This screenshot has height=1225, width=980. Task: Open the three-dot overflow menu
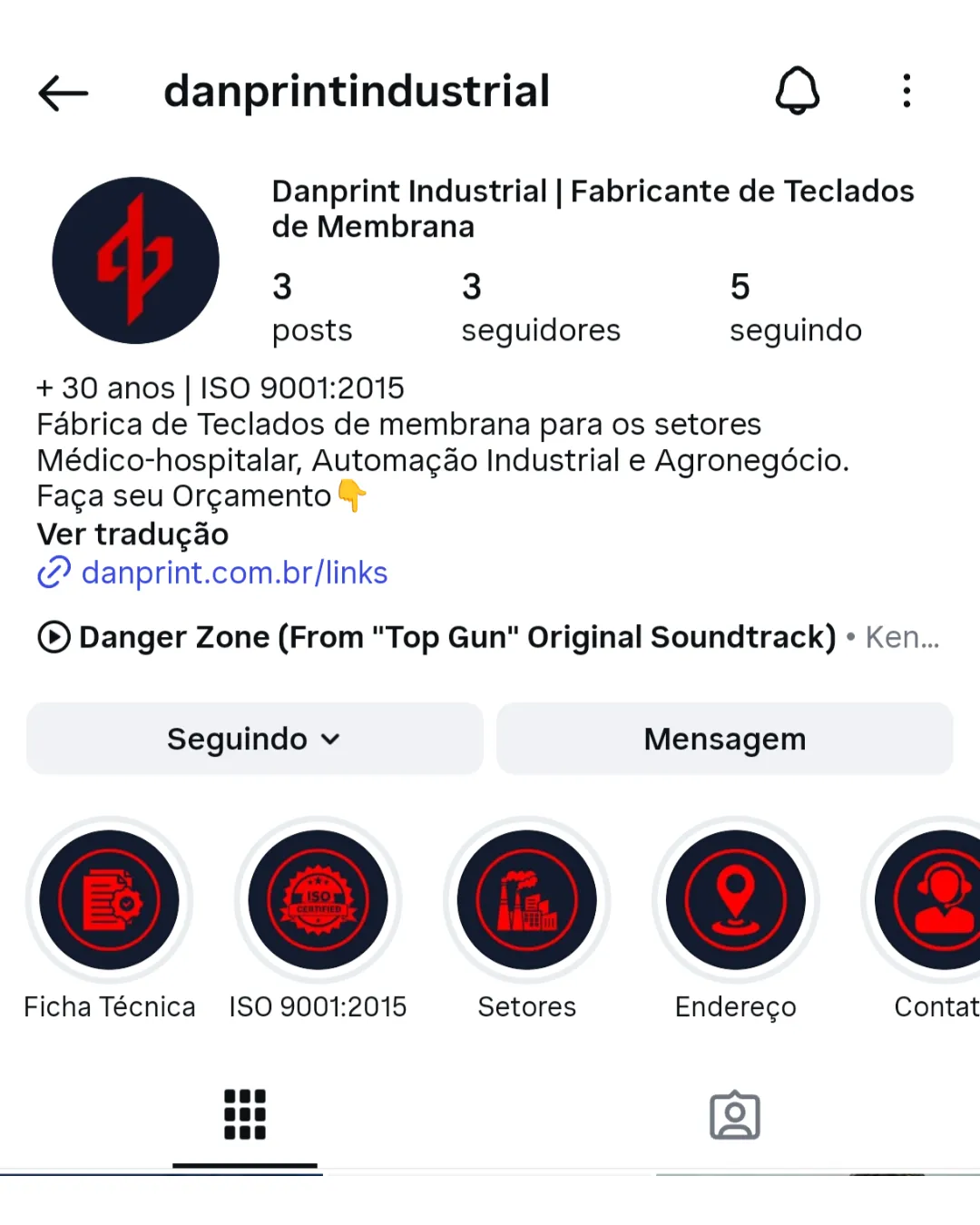pos(906,91)
